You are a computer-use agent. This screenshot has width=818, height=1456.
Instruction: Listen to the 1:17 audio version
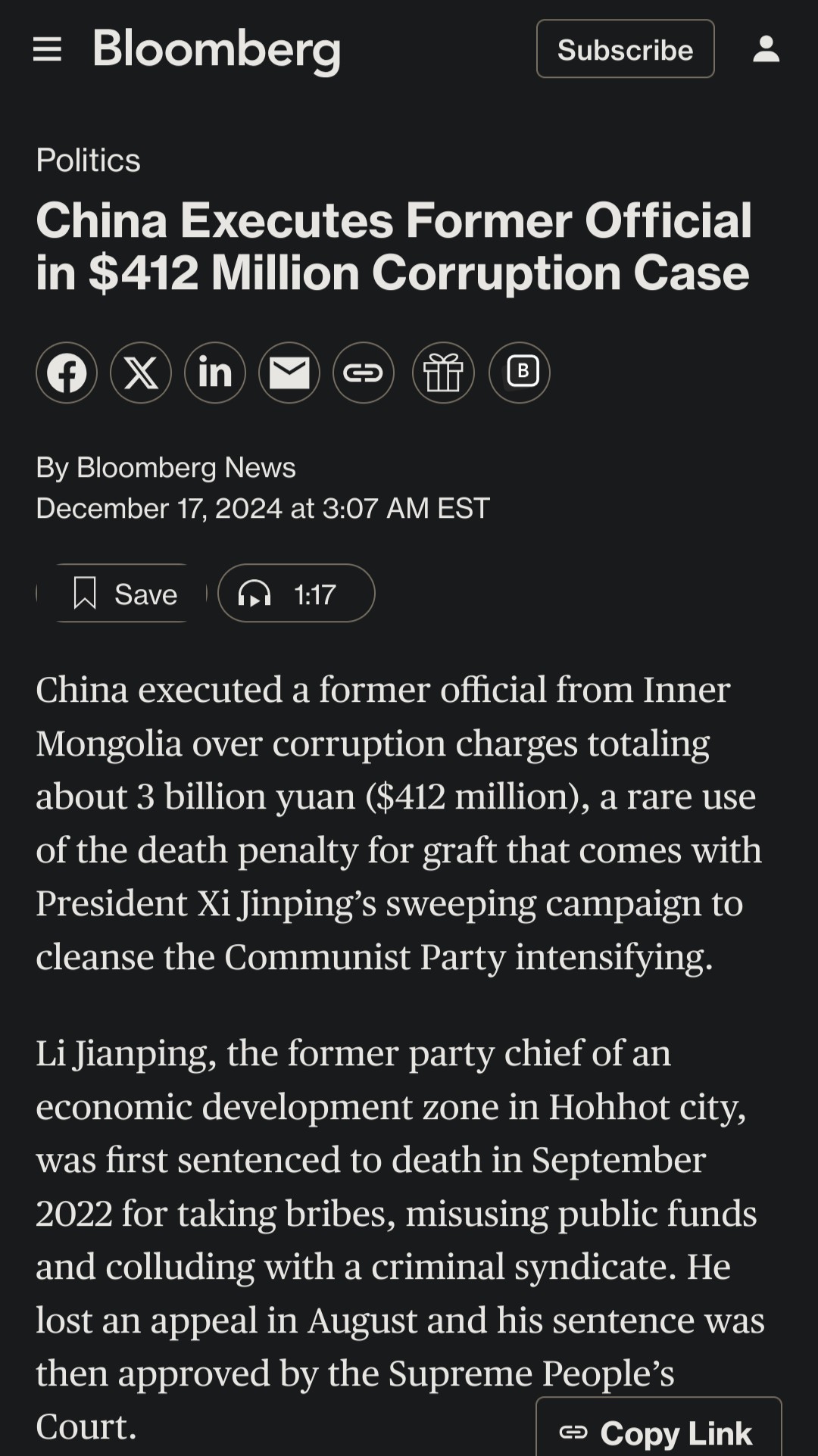coord(296,594)
